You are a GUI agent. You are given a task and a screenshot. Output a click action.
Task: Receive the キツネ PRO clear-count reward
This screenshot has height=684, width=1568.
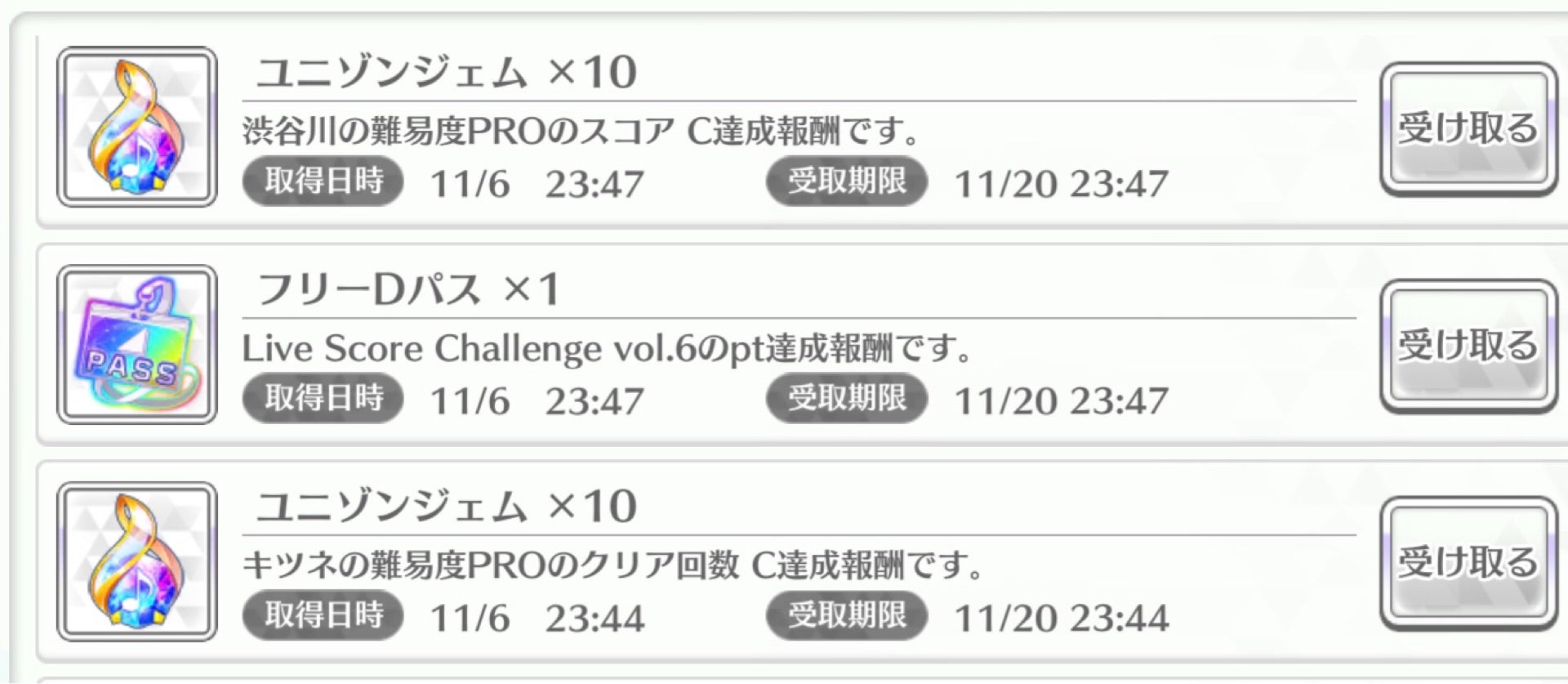pyautogui.click(x=1468, y=563)
